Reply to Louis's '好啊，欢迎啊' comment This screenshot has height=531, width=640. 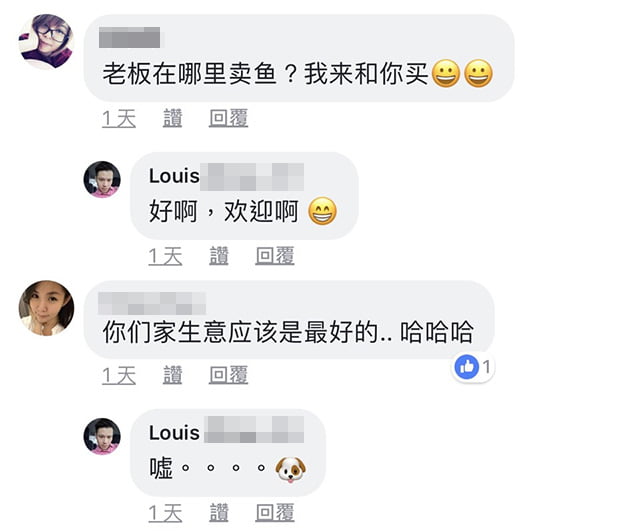coord(275,257)
